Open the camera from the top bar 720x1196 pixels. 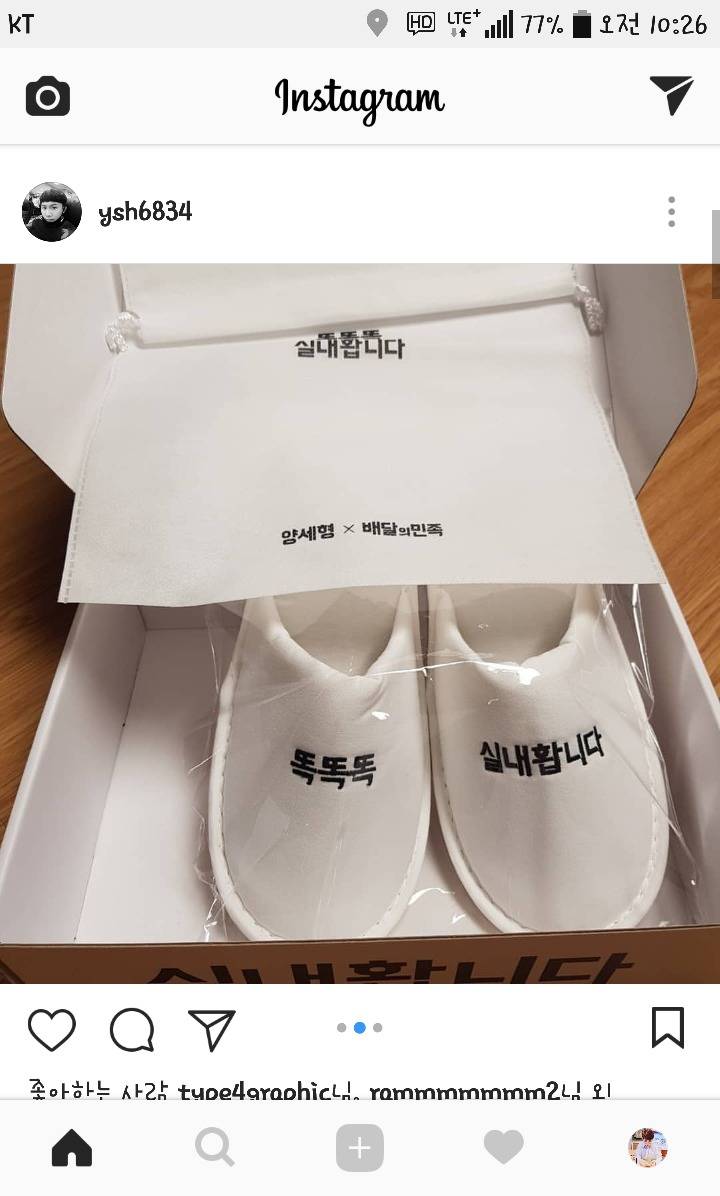pyautogui.click(x=47, y=97)
